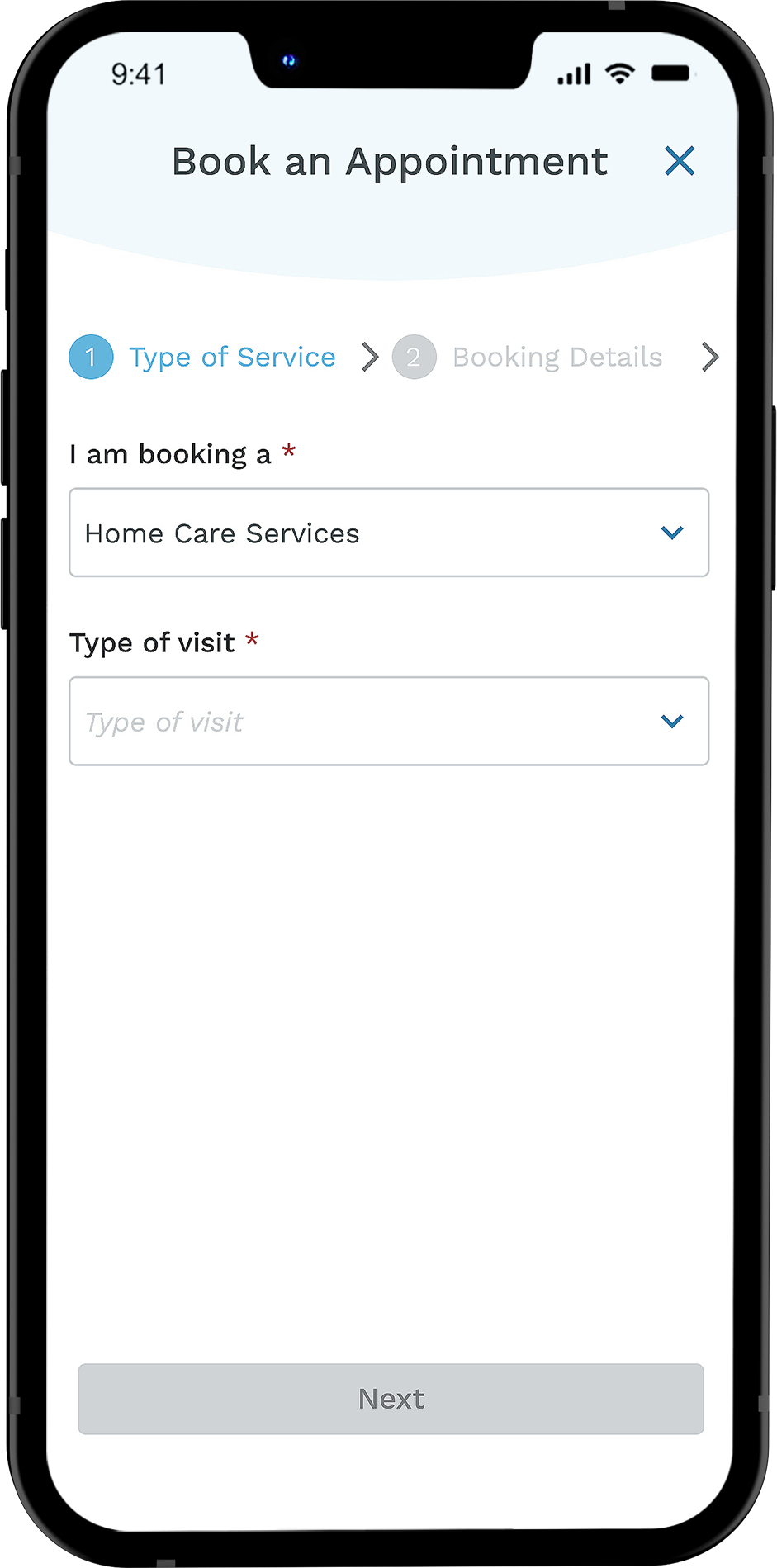Tap the Next button
This screenshot has height=1568, width=777.
(391, 1399)
